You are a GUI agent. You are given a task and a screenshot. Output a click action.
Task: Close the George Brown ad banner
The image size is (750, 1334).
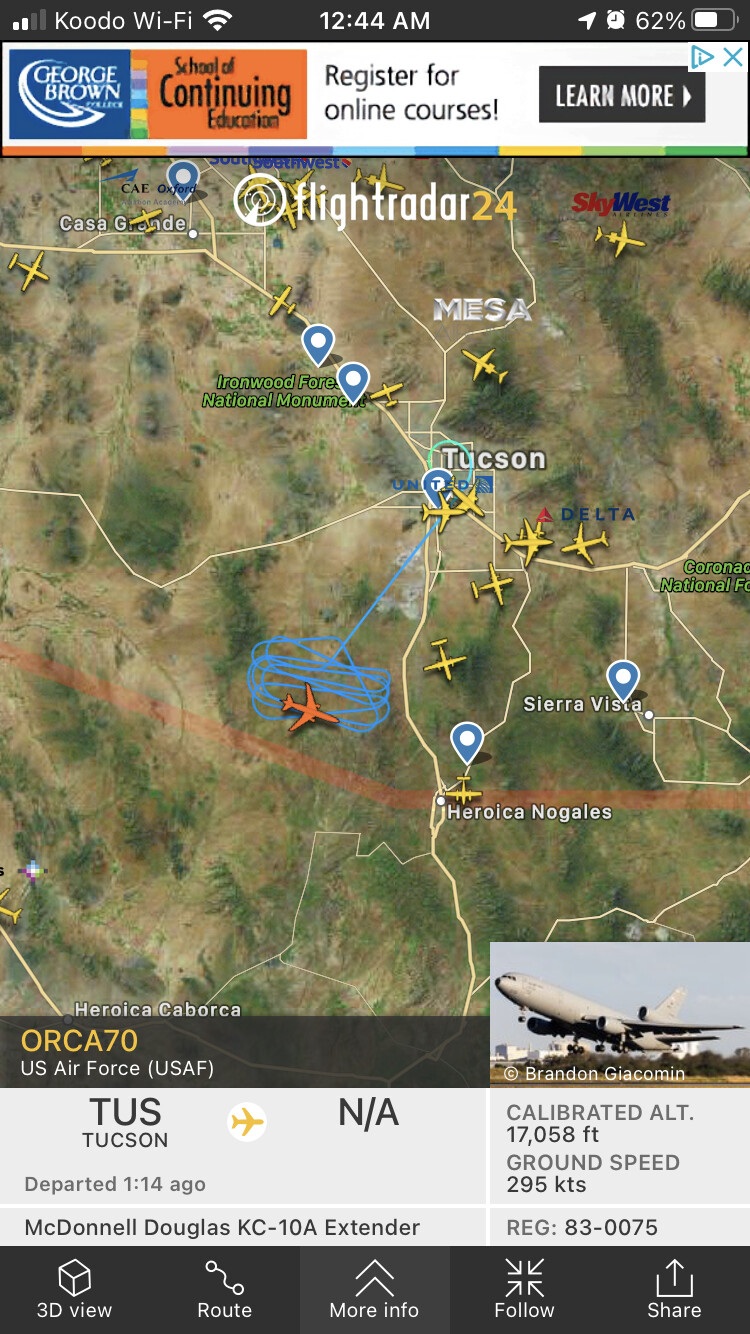[x=733, y=57]
